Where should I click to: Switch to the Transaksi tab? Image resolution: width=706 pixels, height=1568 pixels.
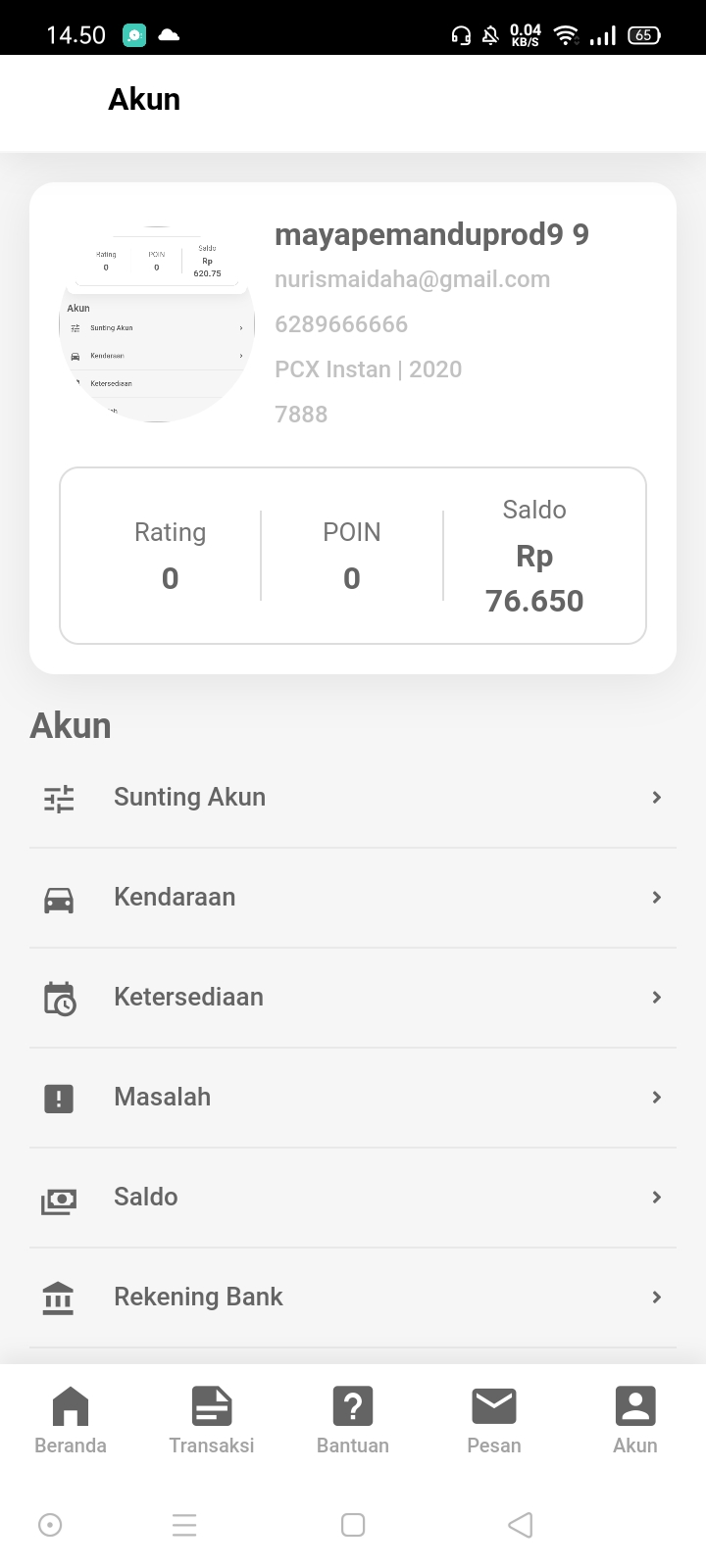click(212, 1419)
